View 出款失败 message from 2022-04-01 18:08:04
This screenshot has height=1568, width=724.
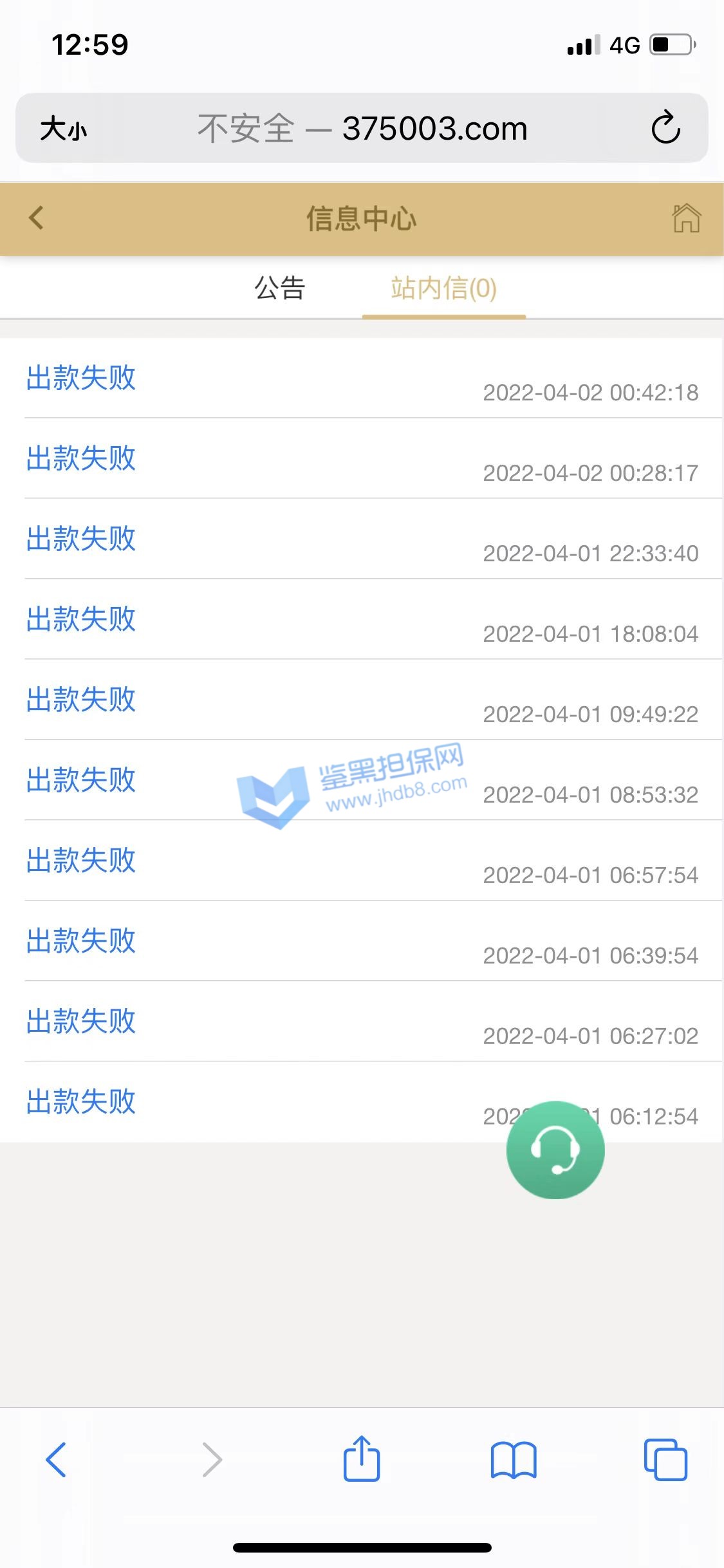(x=81, y=619)
